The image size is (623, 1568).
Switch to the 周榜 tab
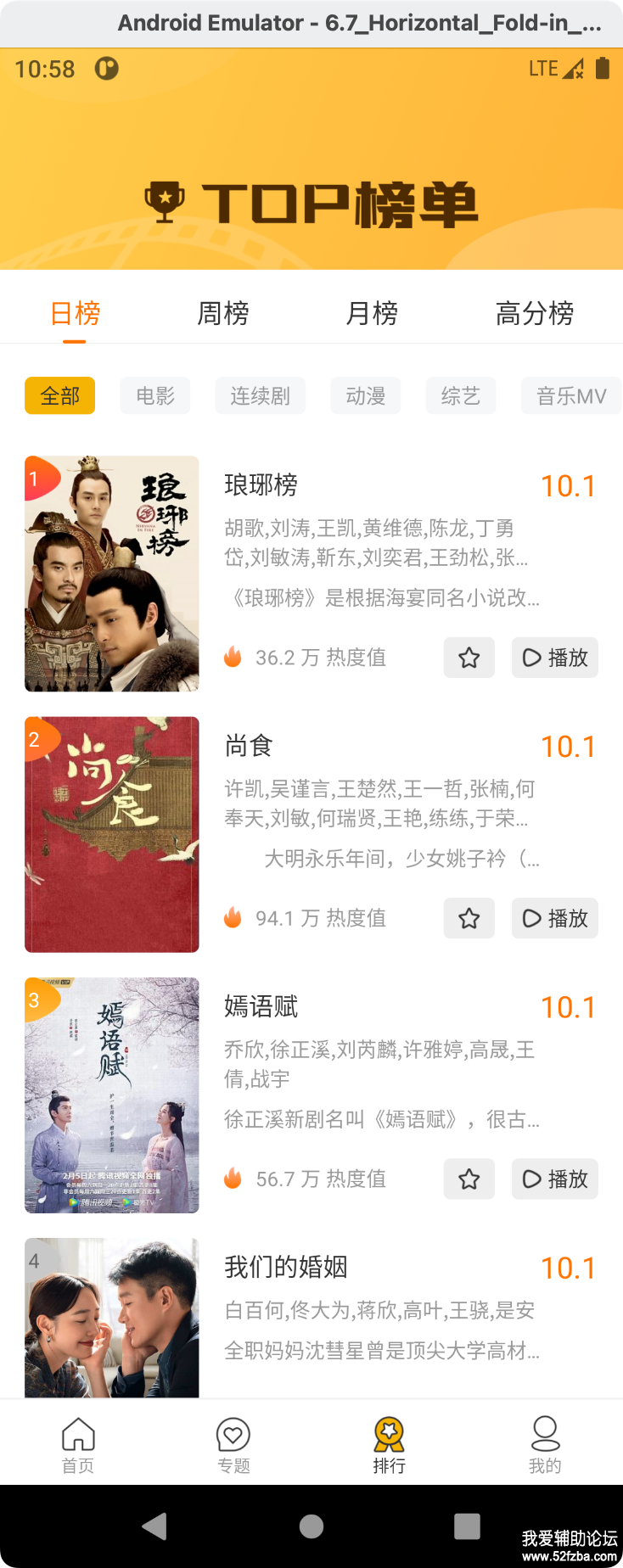coord(222,313)
